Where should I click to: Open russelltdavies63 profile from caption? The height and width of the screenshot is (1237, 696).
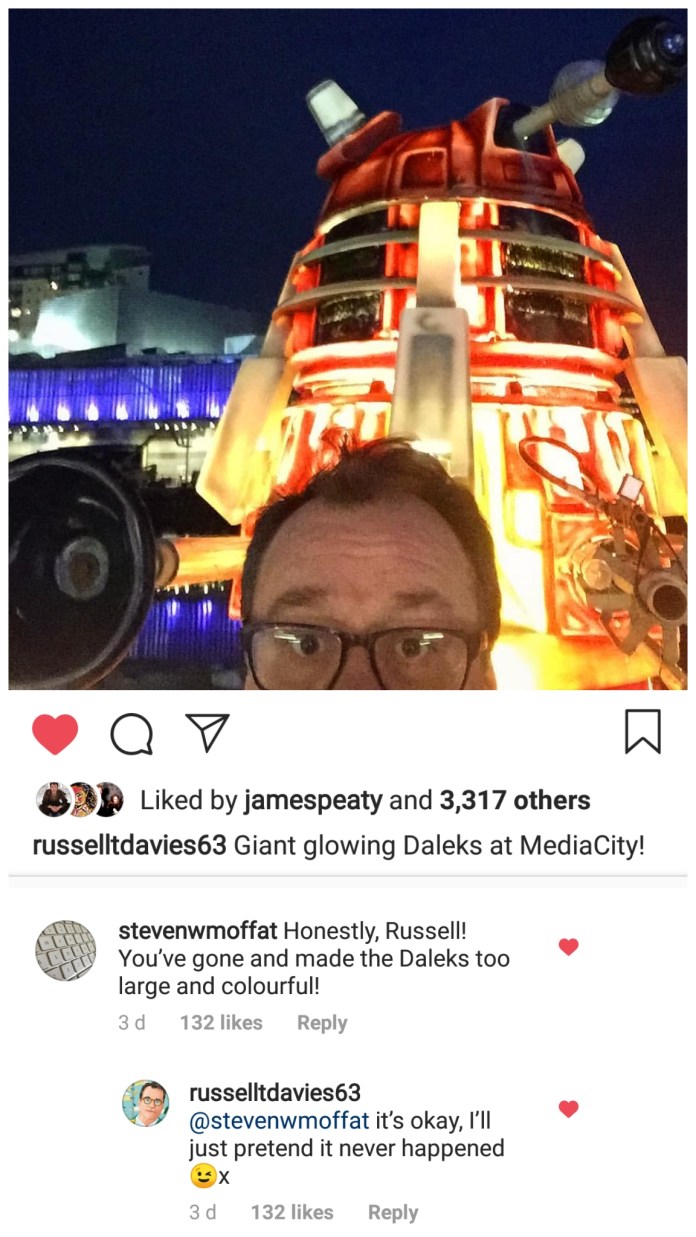point(130,846)
